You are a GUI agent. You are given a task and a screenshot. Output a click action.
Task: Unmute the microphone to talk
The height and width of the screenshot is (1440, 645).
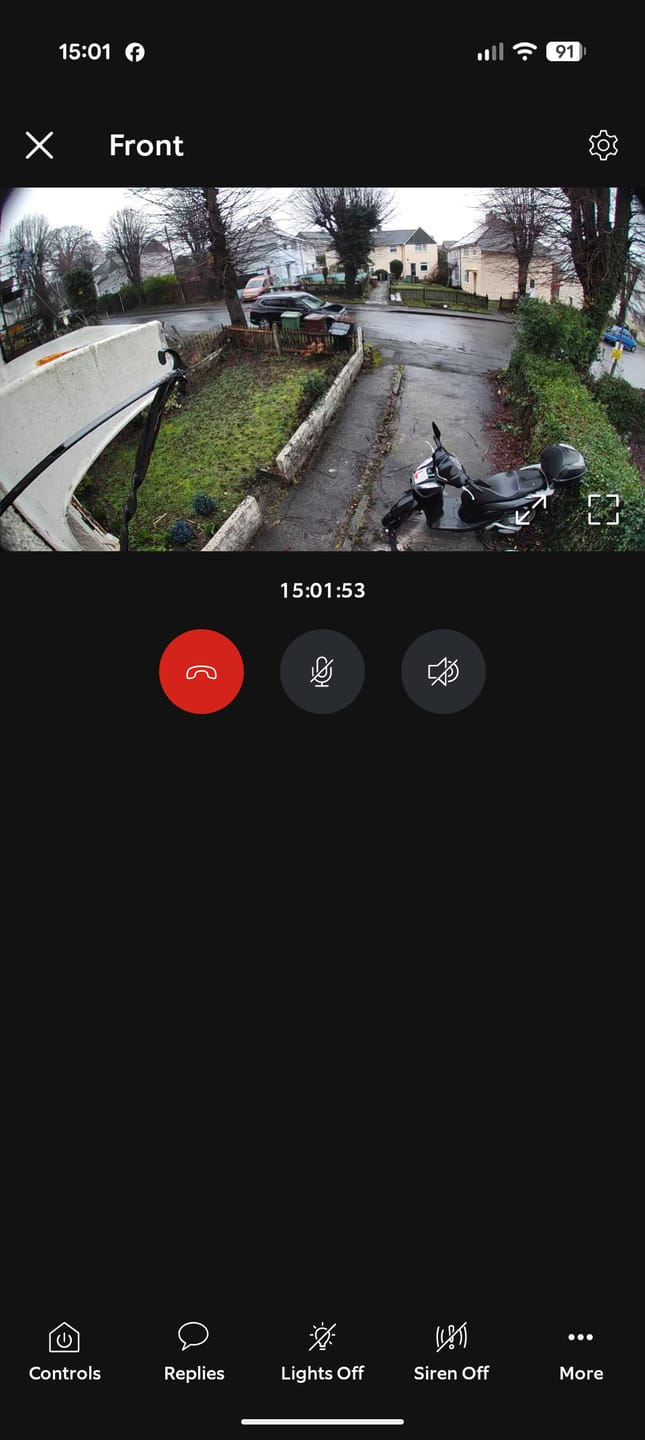click(x=322, y=671)
